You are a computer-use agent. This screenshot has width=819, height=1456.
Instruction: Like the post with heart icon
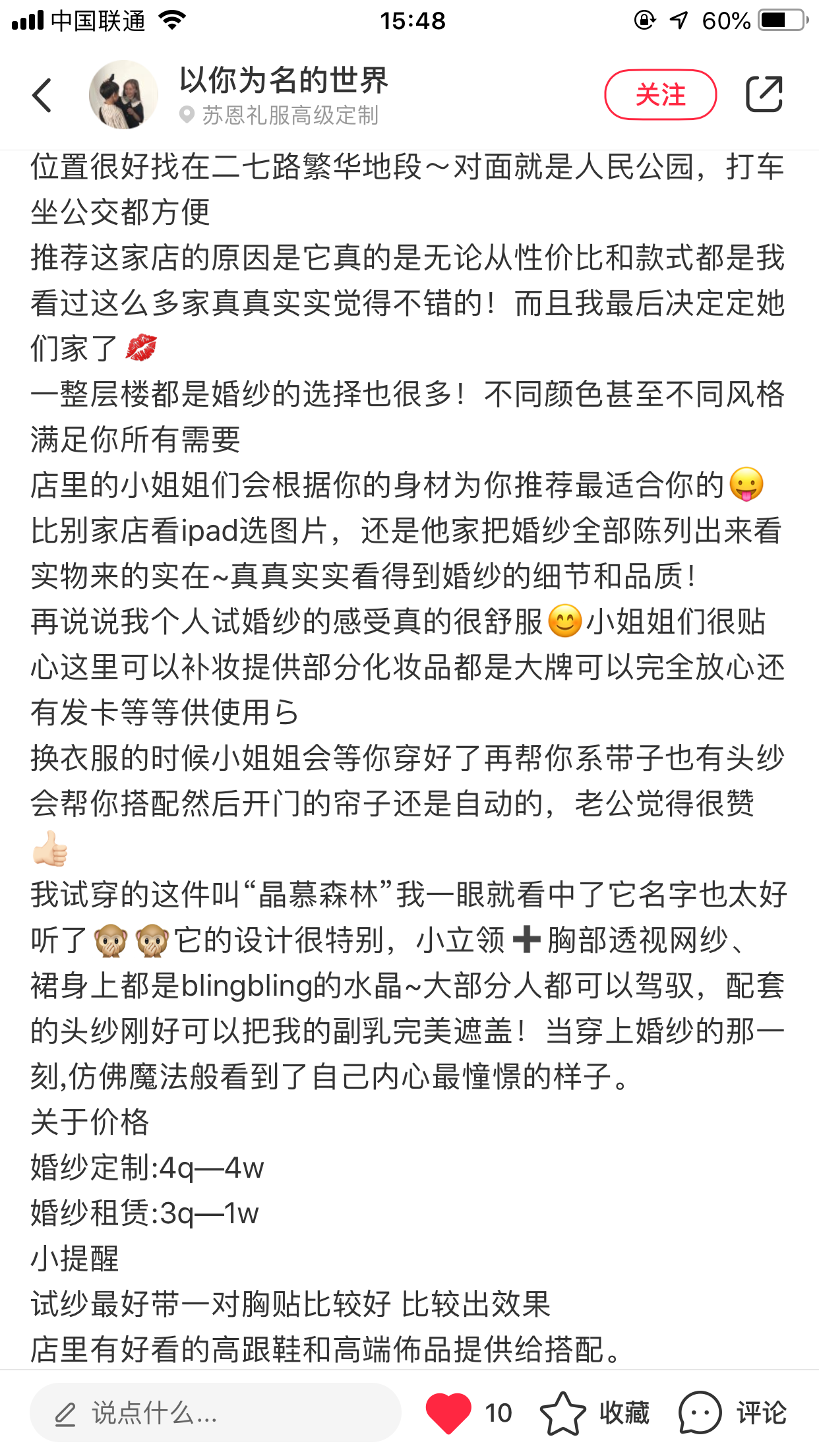(x=448, y=1413)
